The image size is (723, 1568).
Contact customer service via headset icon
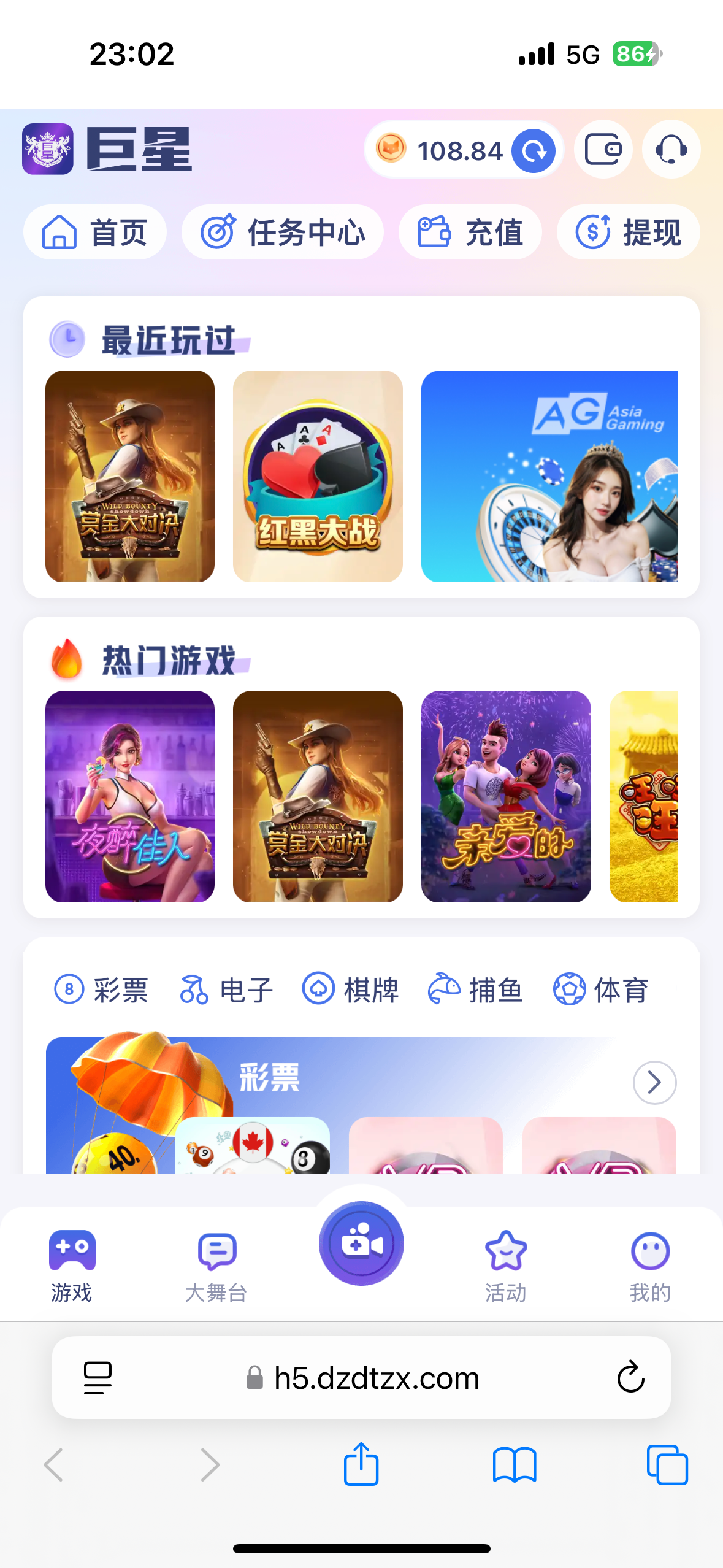pos(671,150)
